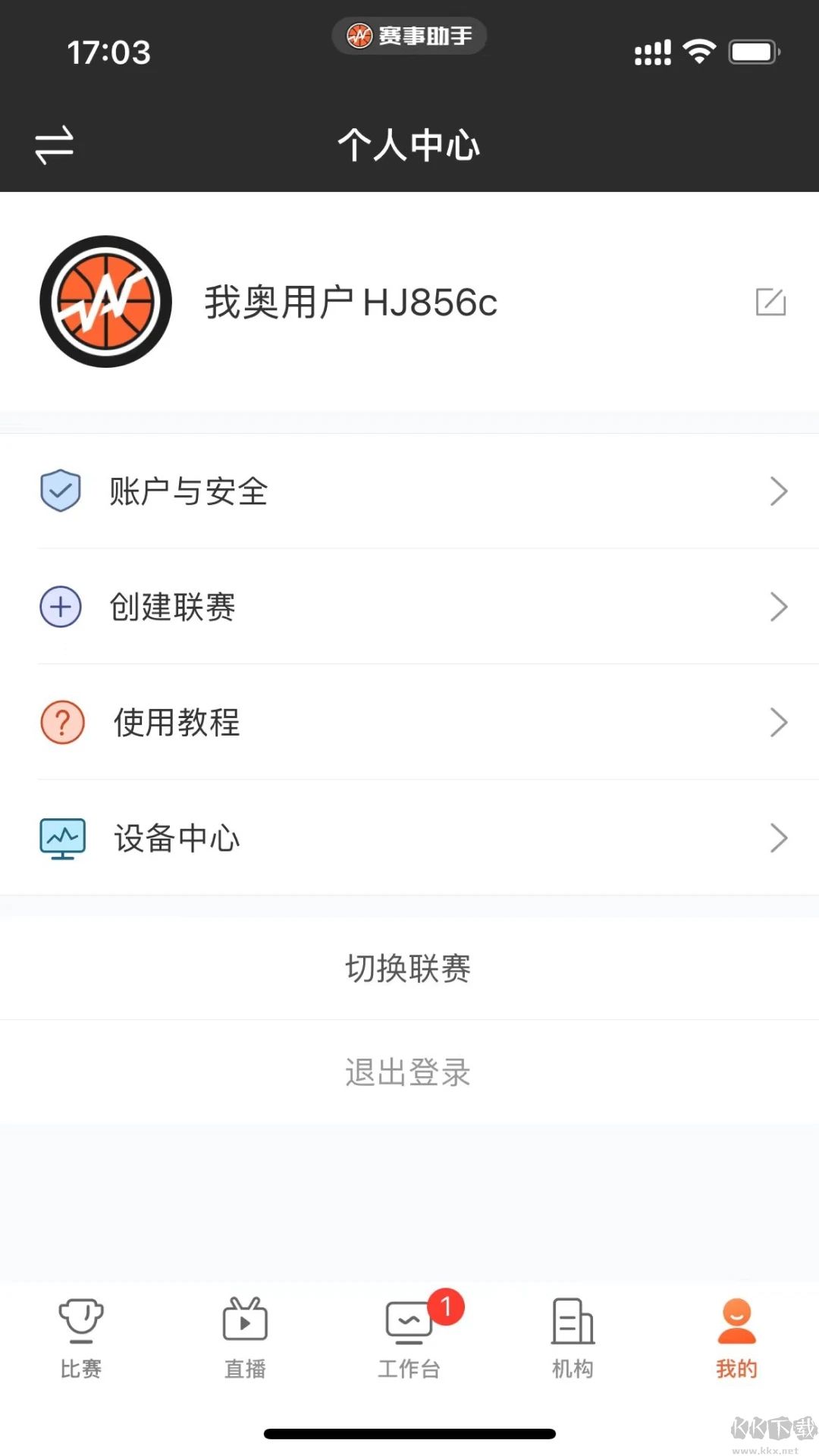Return to 赛事助手 via the status bar pill
819x1456 pixels.
click(x=409, y=36)
